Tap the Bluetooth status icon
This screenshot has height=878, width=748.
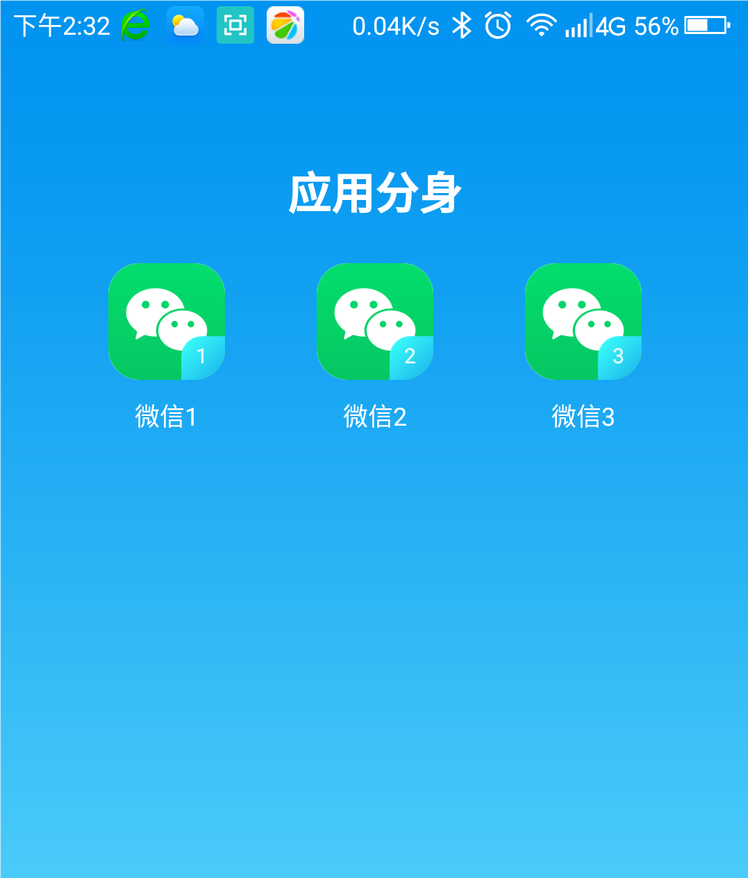tap(462, 25)
